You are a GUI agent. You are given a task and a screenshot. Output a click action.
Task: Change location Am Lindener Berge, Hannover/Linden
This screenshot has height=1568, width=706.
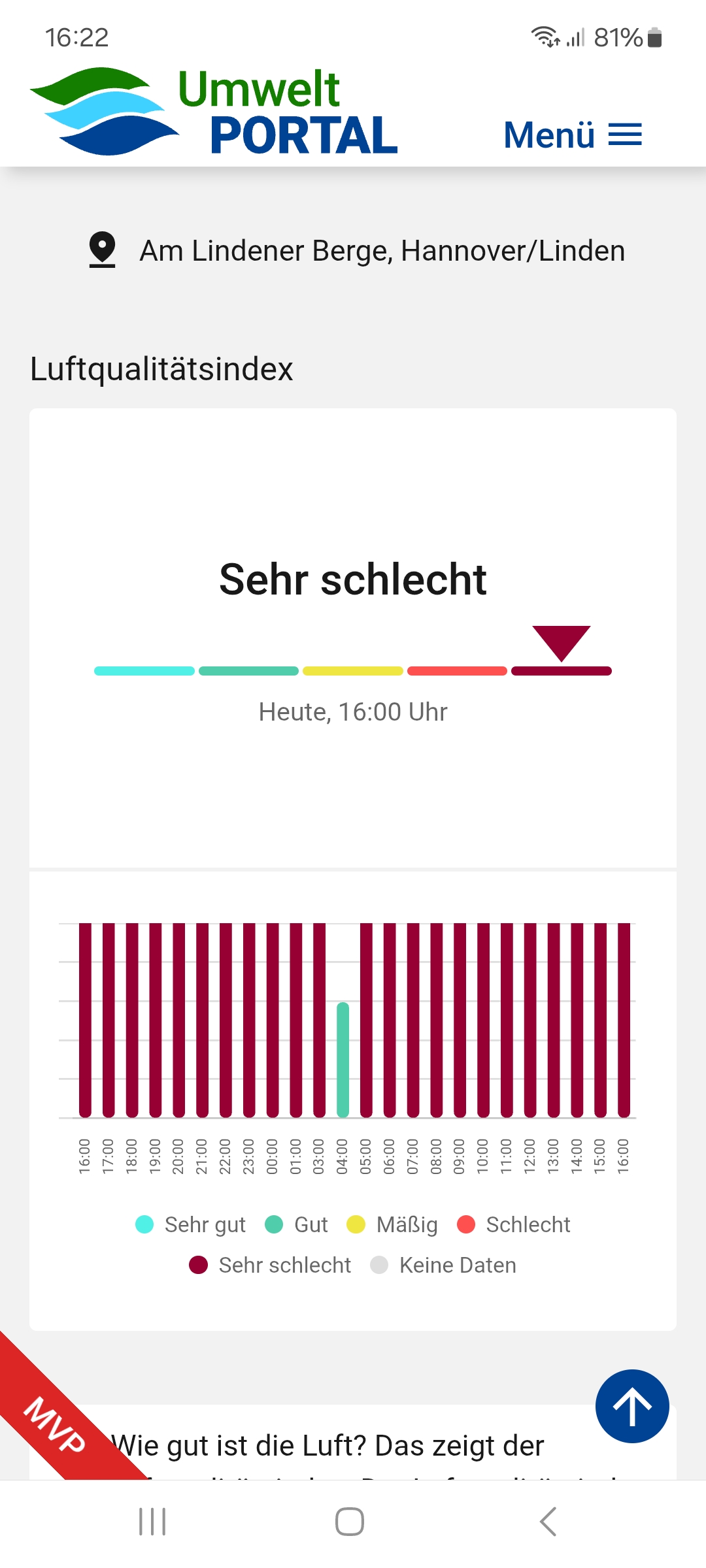click(x=357, y=251)
